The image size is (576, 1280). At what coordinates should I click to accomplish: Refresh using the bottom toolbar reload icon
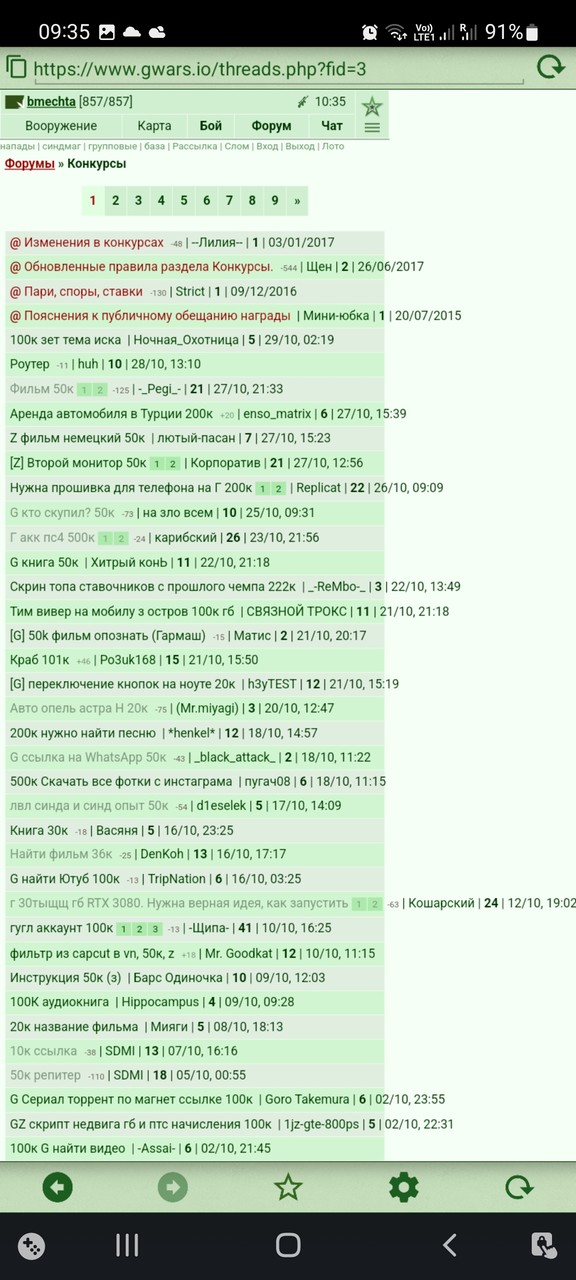click(x=518, y=1187)
